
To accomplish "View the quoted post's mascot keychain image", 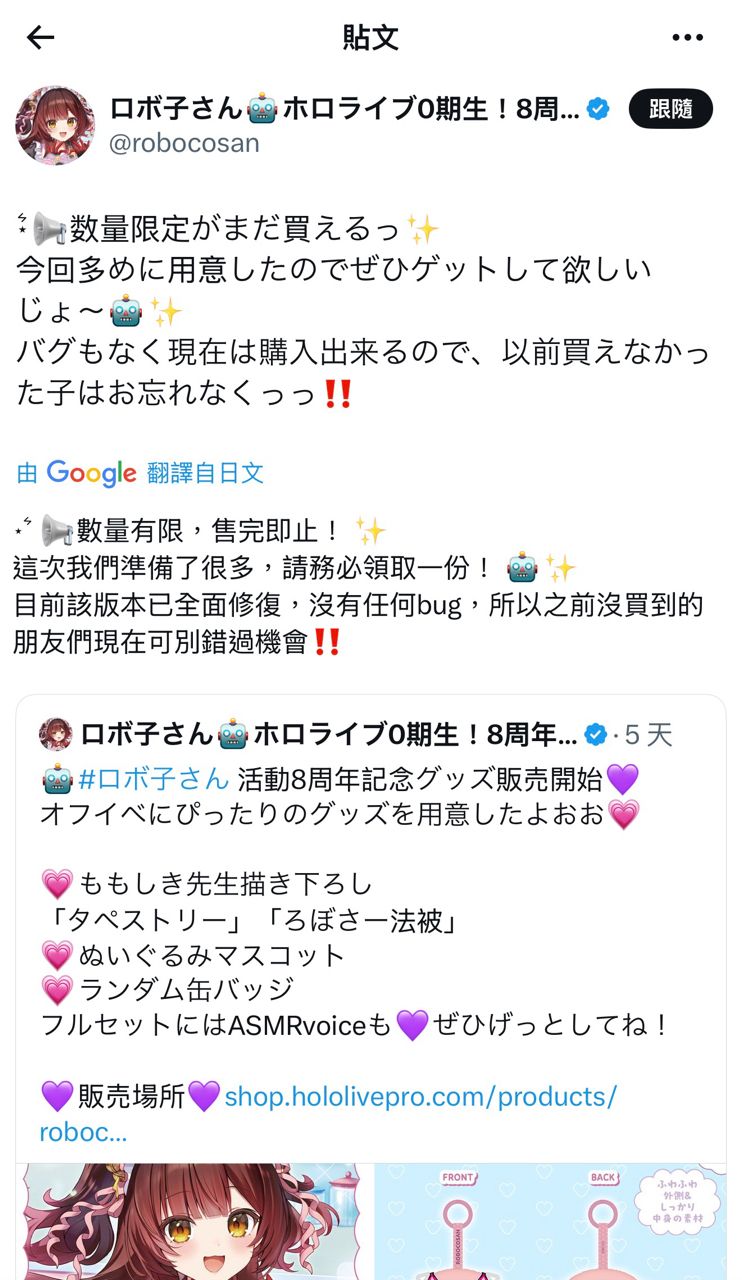I will coord(550,1222).
